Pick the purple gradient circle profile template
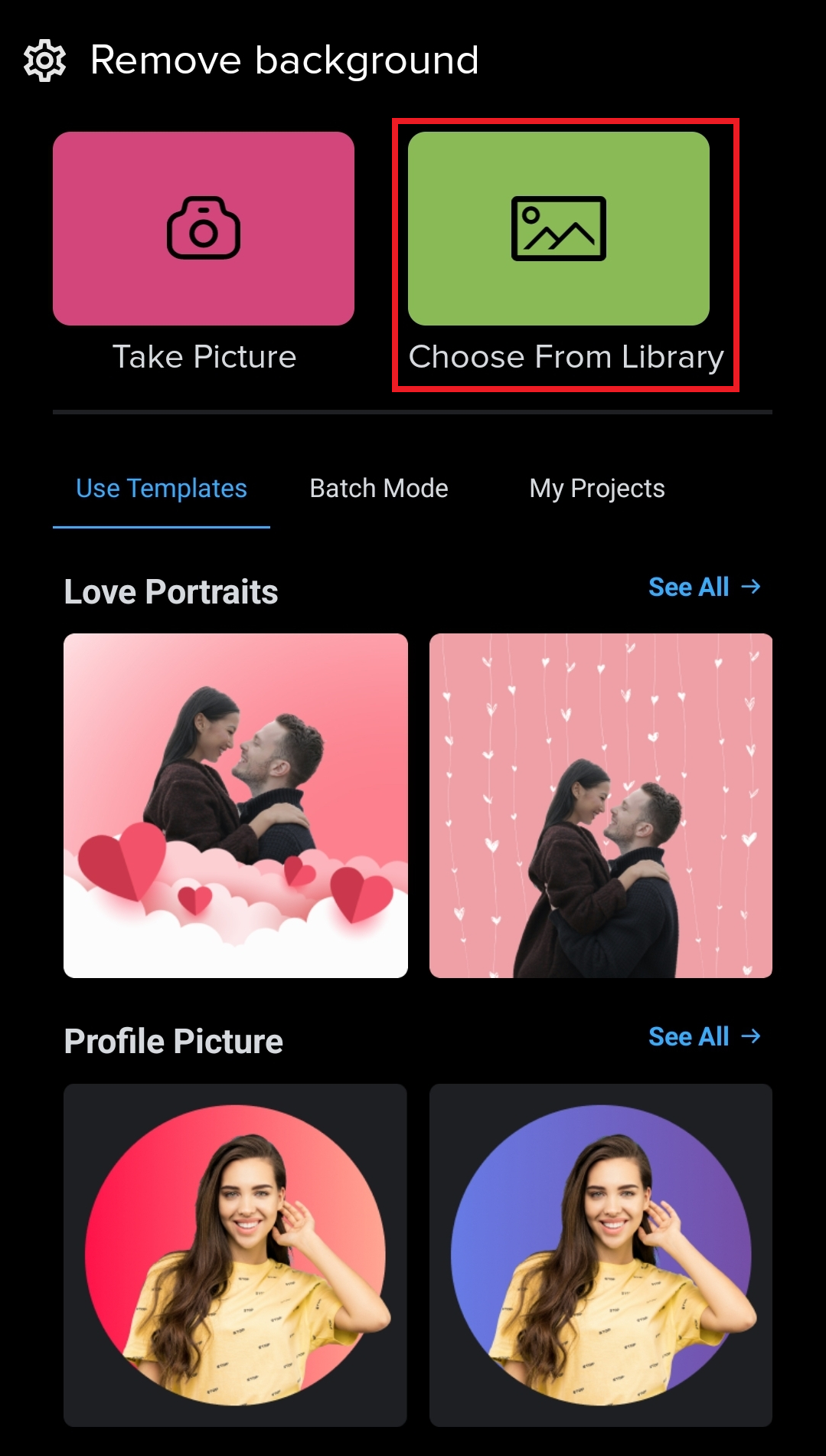Image resolution: width=826 pixels, height=1456 pixels. (601, 1255)
